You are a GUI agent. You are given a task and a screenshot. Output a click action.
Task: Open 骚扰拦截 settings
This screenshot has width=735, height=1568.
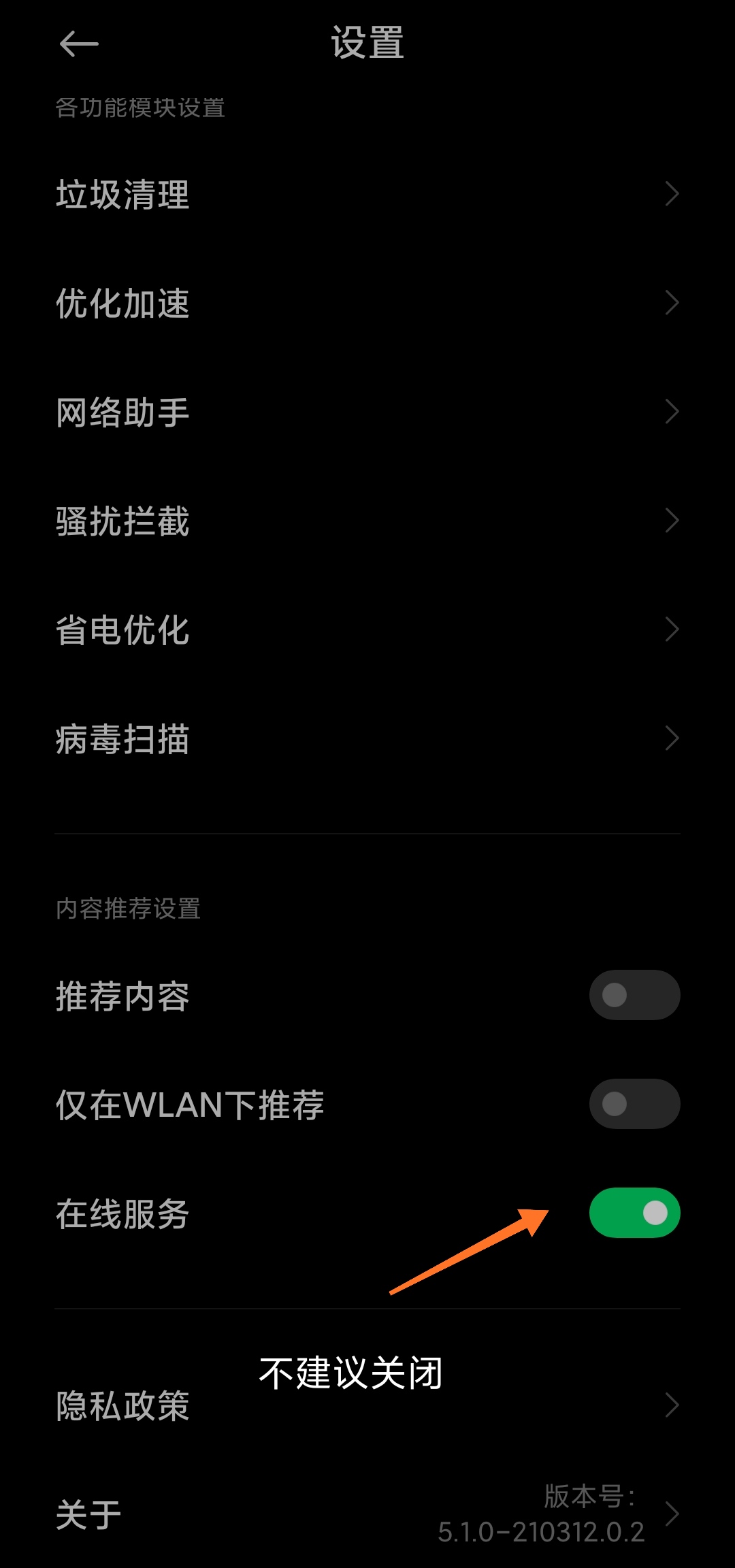pos(367,521)
